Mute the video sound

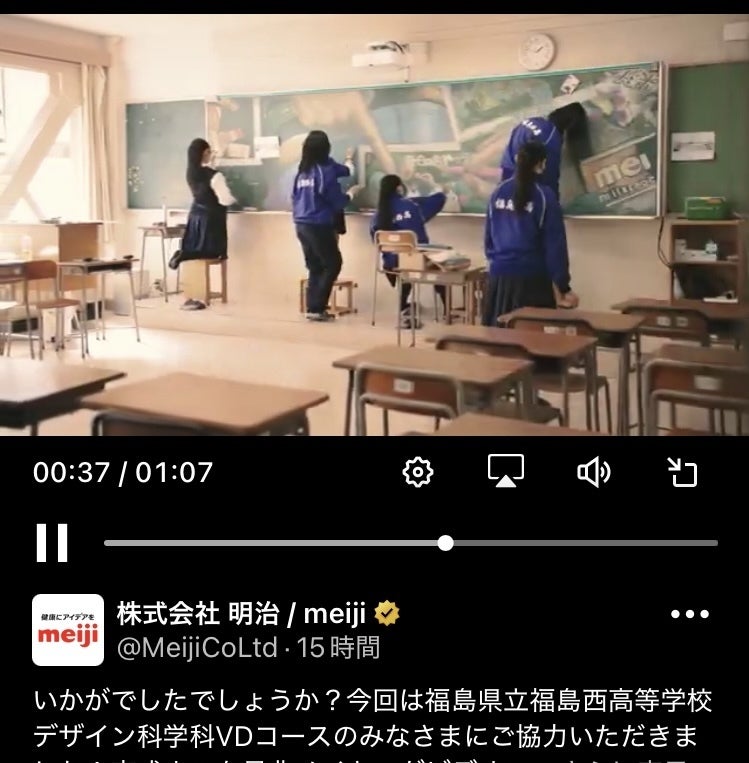point(594,472)
